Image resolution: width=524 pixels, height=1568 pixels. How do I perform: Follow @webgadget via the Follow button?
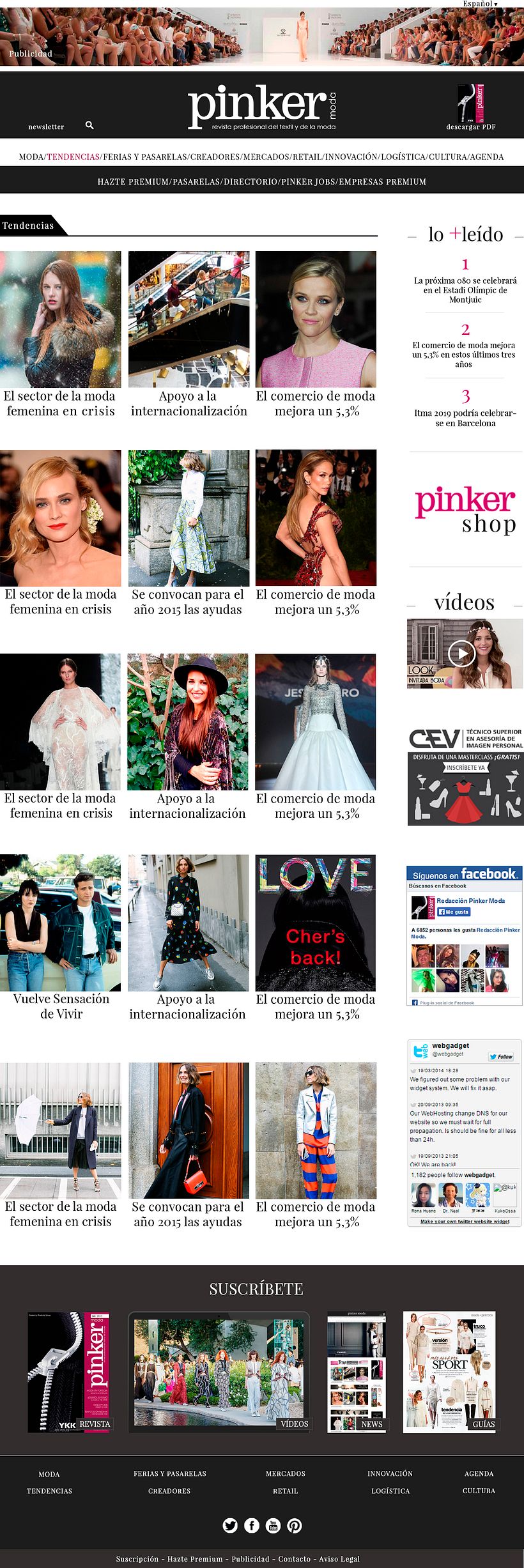point(502,1057)
